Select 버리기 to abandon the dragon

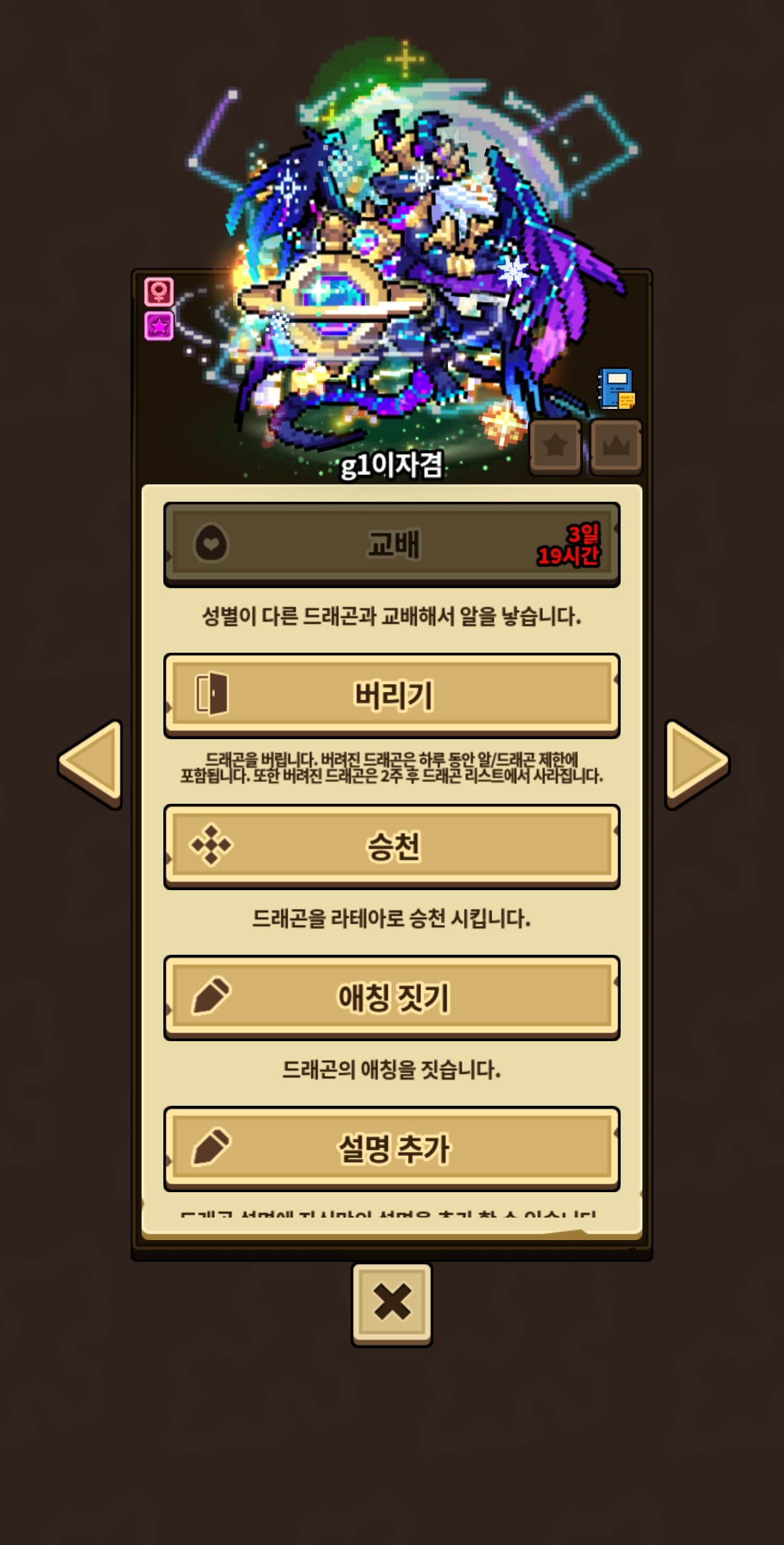[392, 695]
